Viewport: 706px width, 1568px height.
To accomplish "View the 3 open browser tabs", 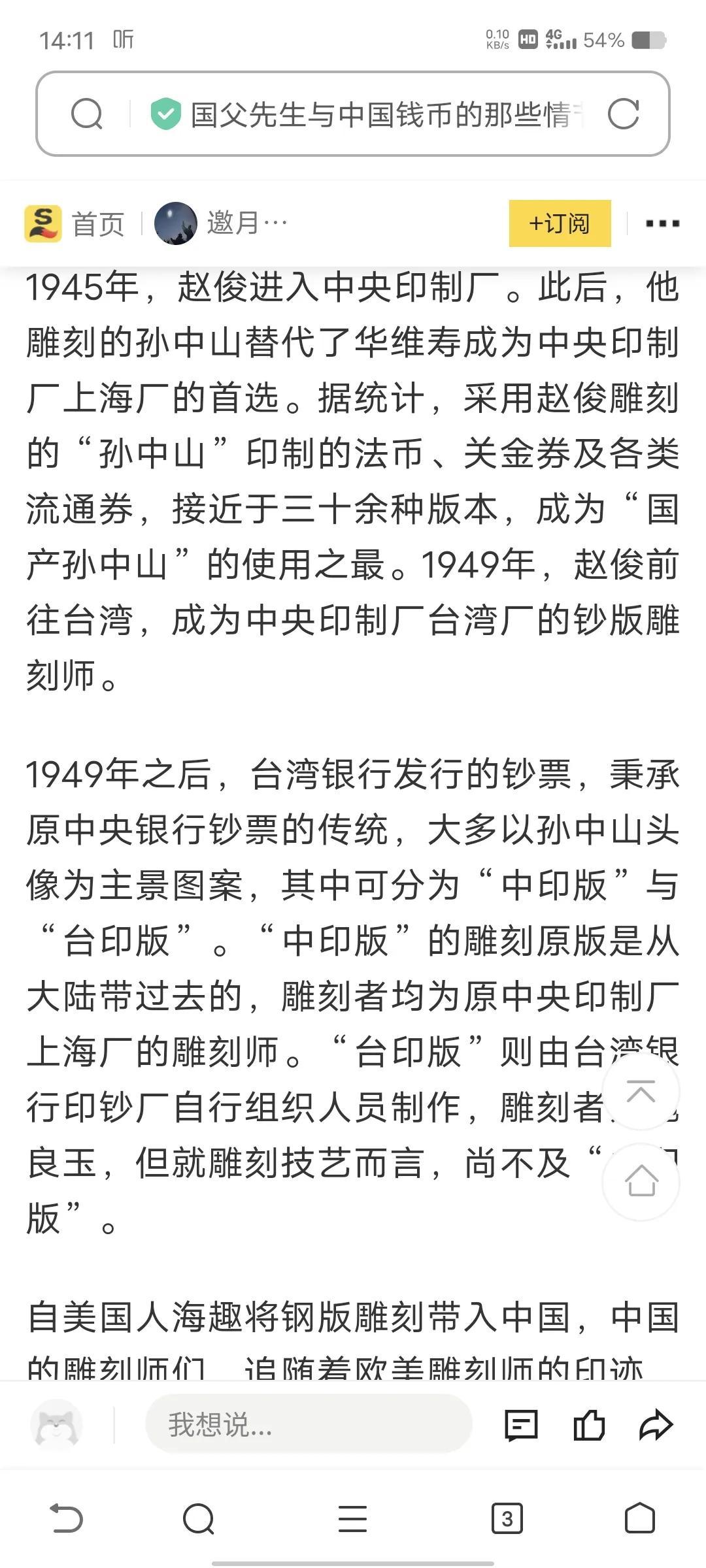I will click(507, 1518).
